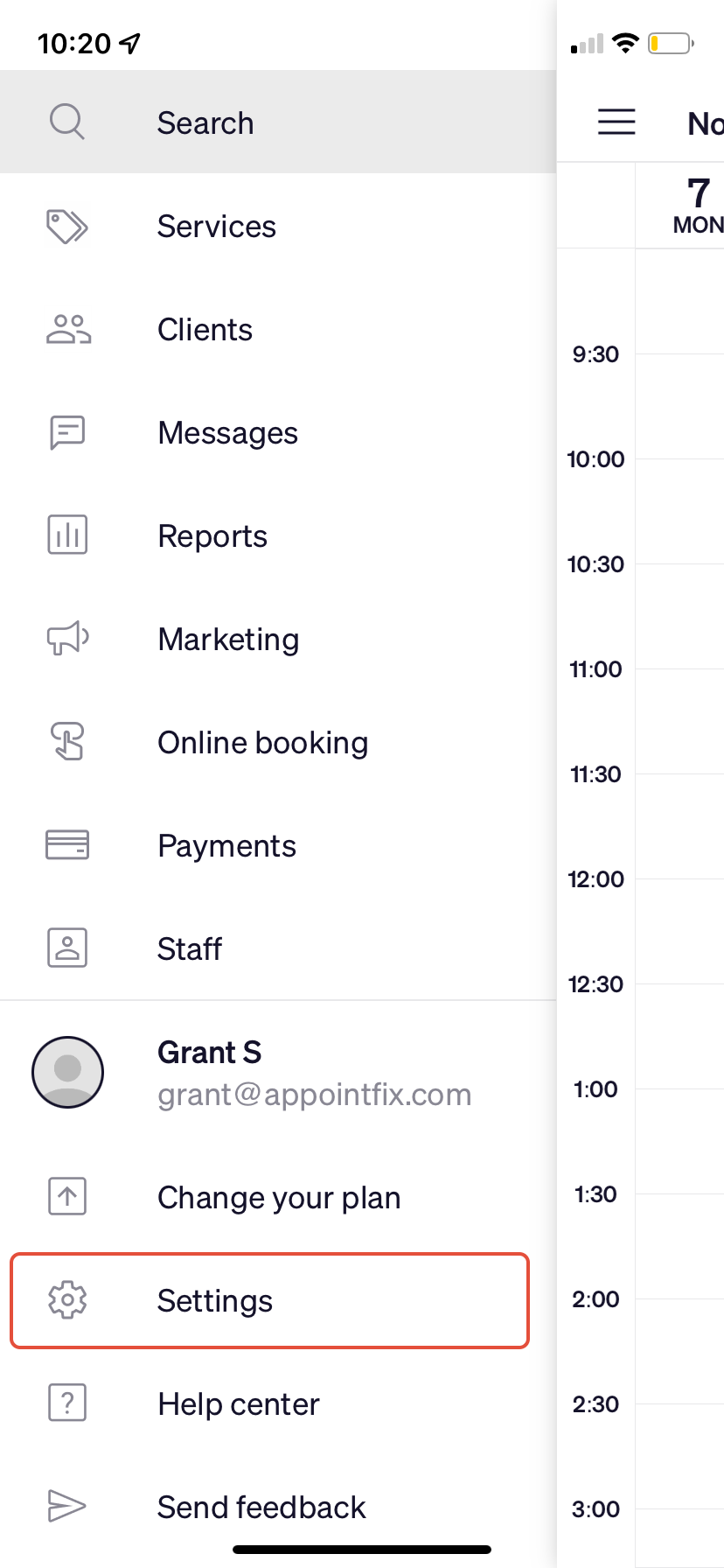Tap the hamburger menu button to close the drawer
This screenshot has height=1568, width=724.
(x=616, y=122)
